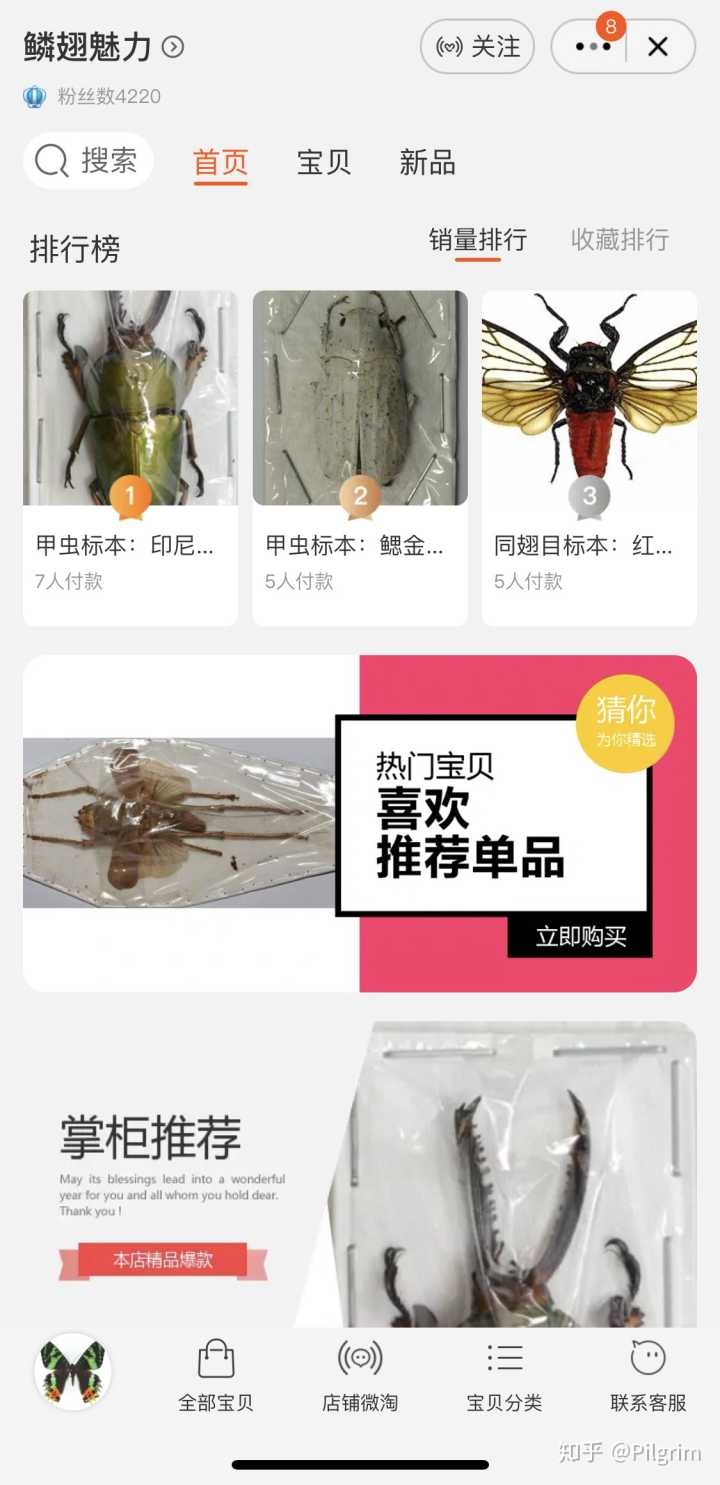Open the 搜索 search box

click(x=88, y=161)
